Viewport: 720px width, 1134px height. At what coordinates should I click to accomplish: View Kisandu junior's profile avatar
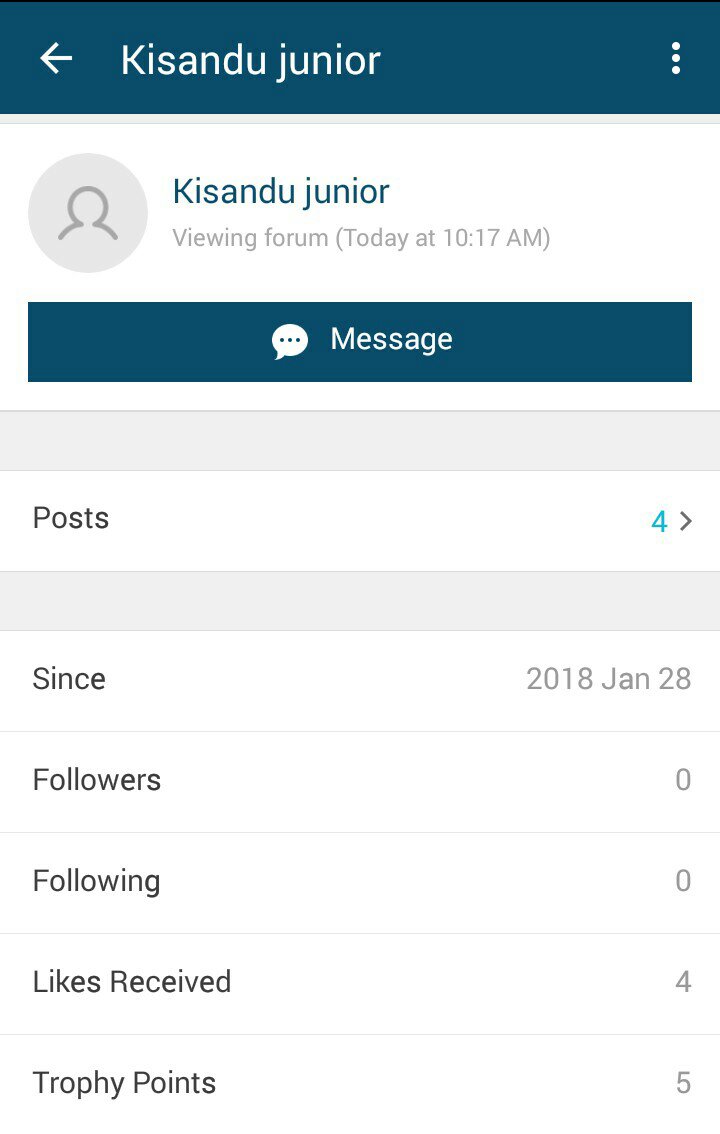click(88, 213)
